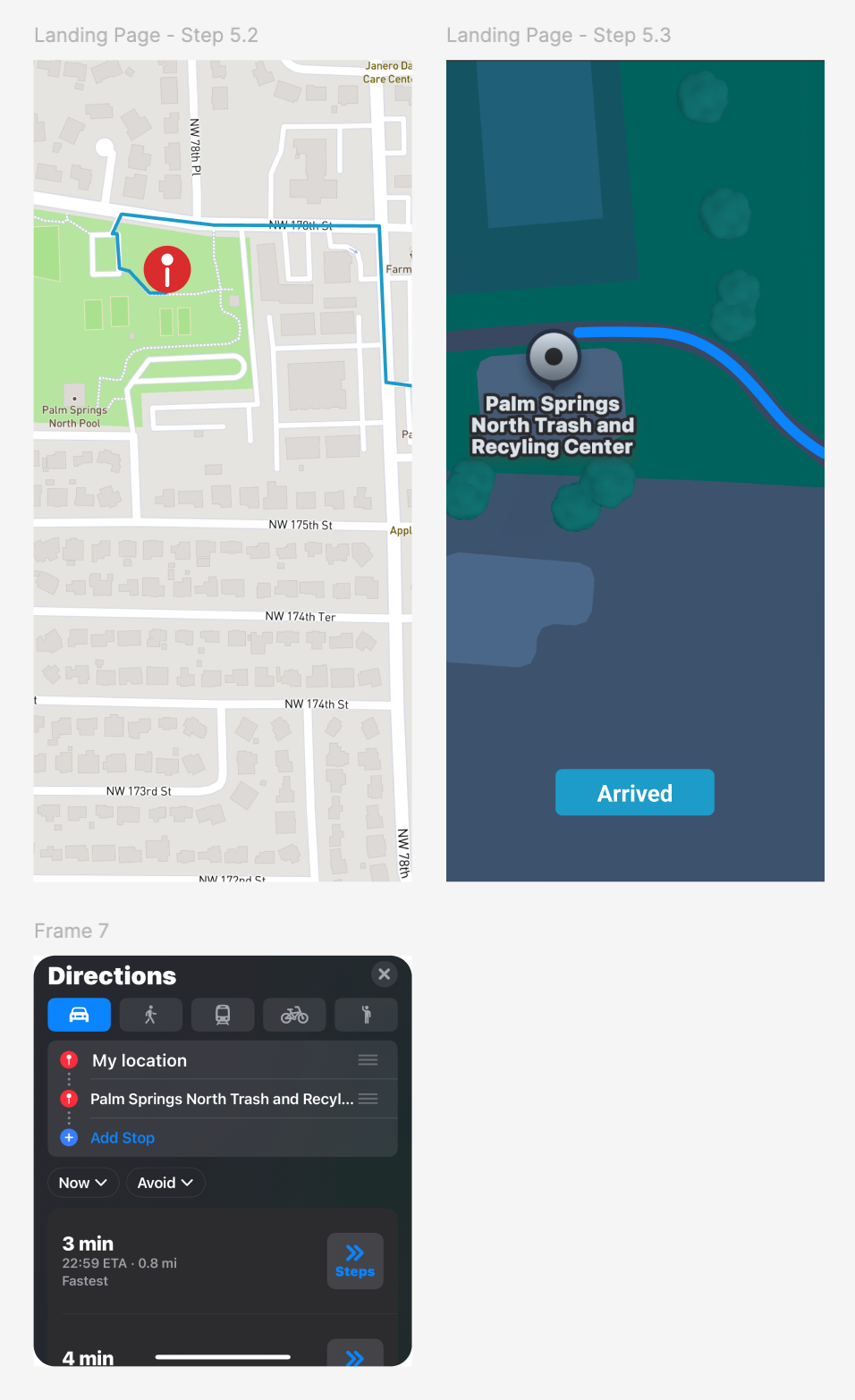Screen dimensions: 855x1400
Task: Open the Avoid options dropdown
Action: coord(165,1183)
